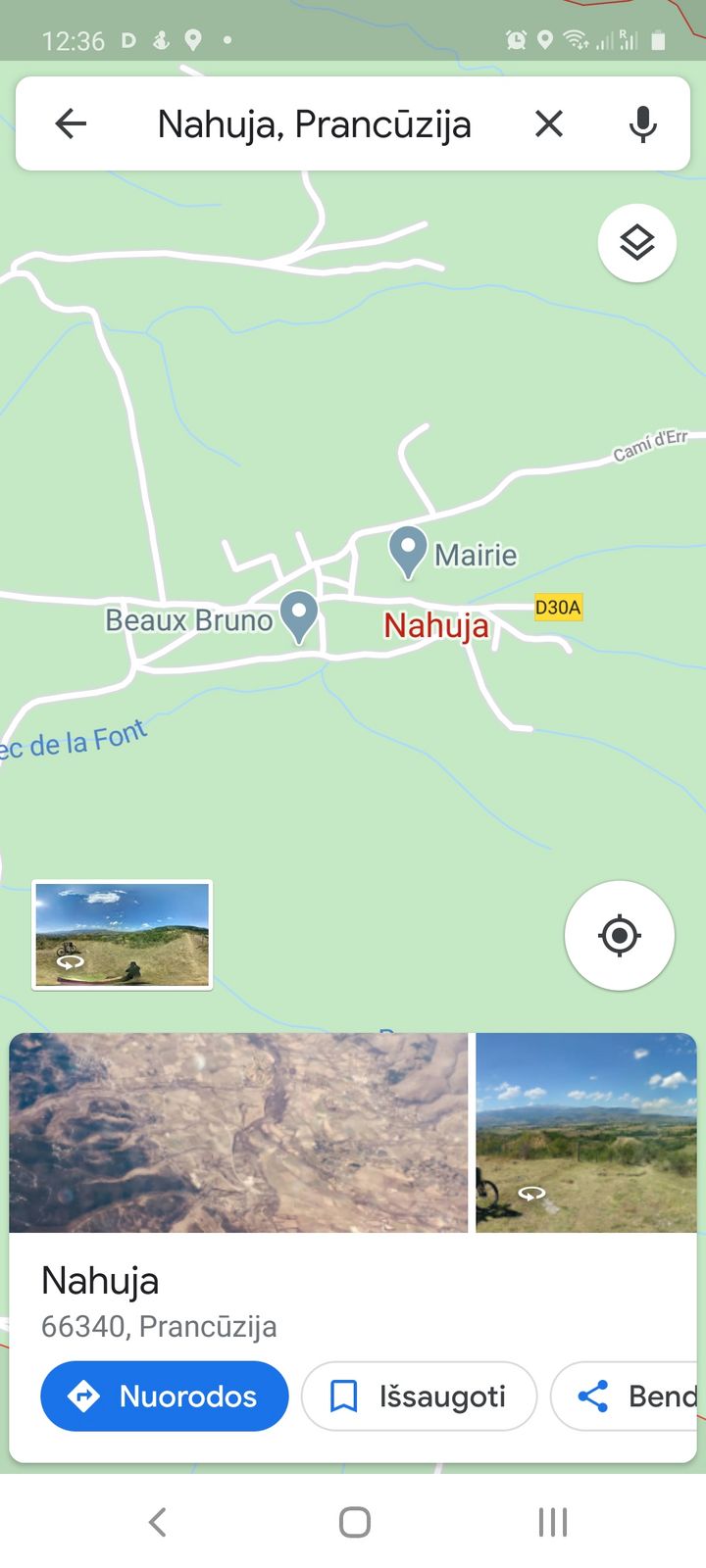This screenshot has height=1568, width=706.
Task: Open the aerial photo of Nahuja
Action: pyautogui.click(x=239, y=1132)
